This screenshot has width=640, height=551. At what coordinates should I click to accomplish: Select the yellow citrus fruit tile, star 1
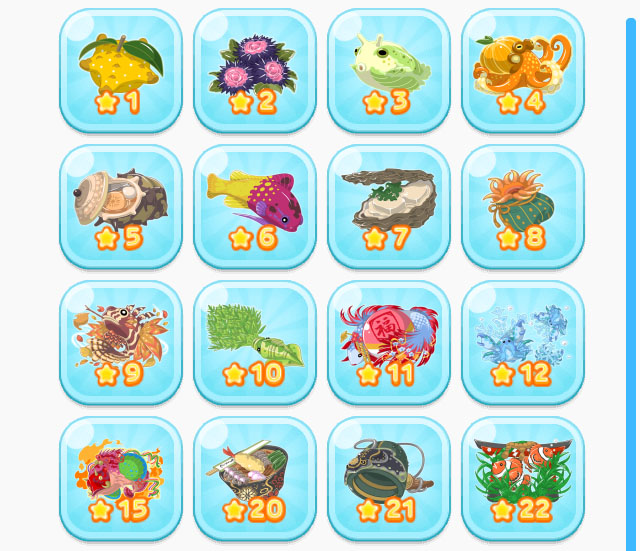click(120, 70)
